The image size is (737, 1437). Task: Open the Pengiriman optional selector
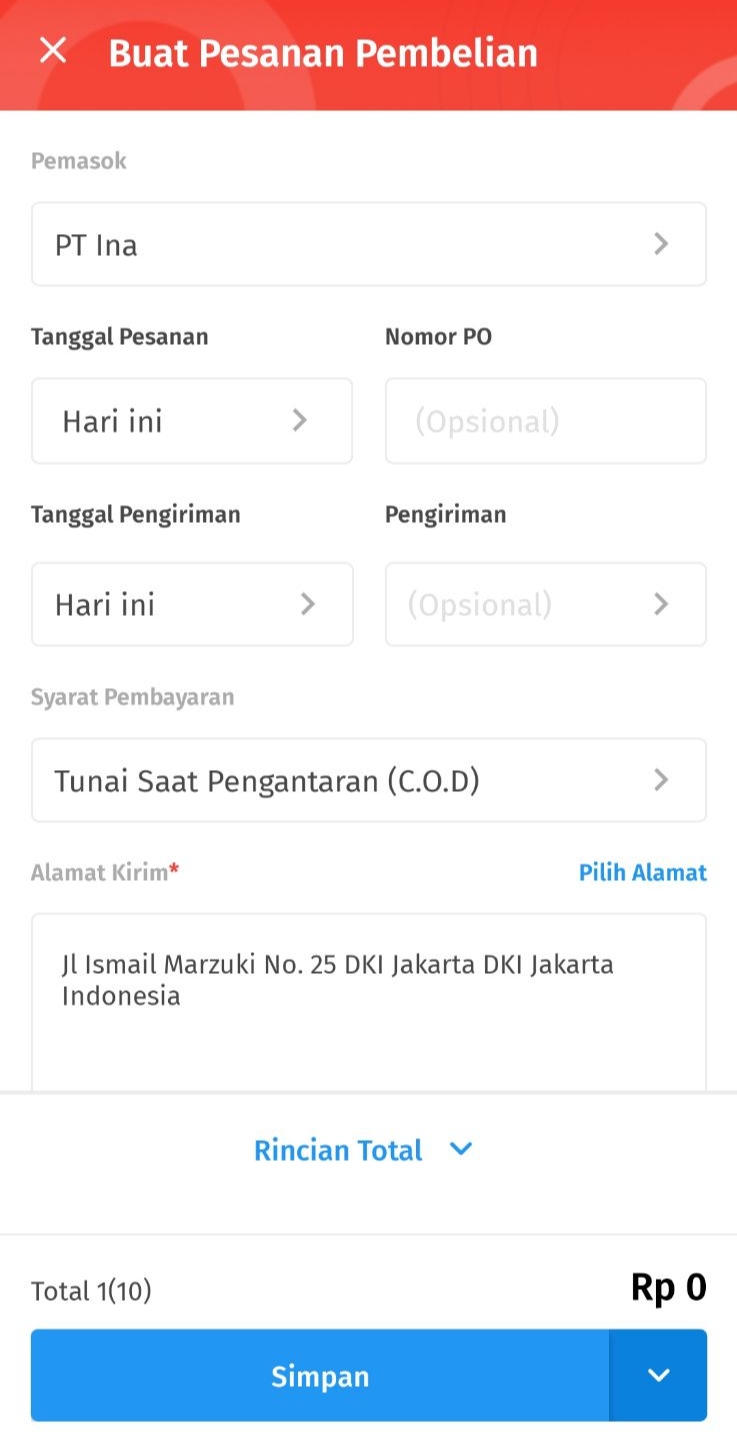[x=545, y=604]
